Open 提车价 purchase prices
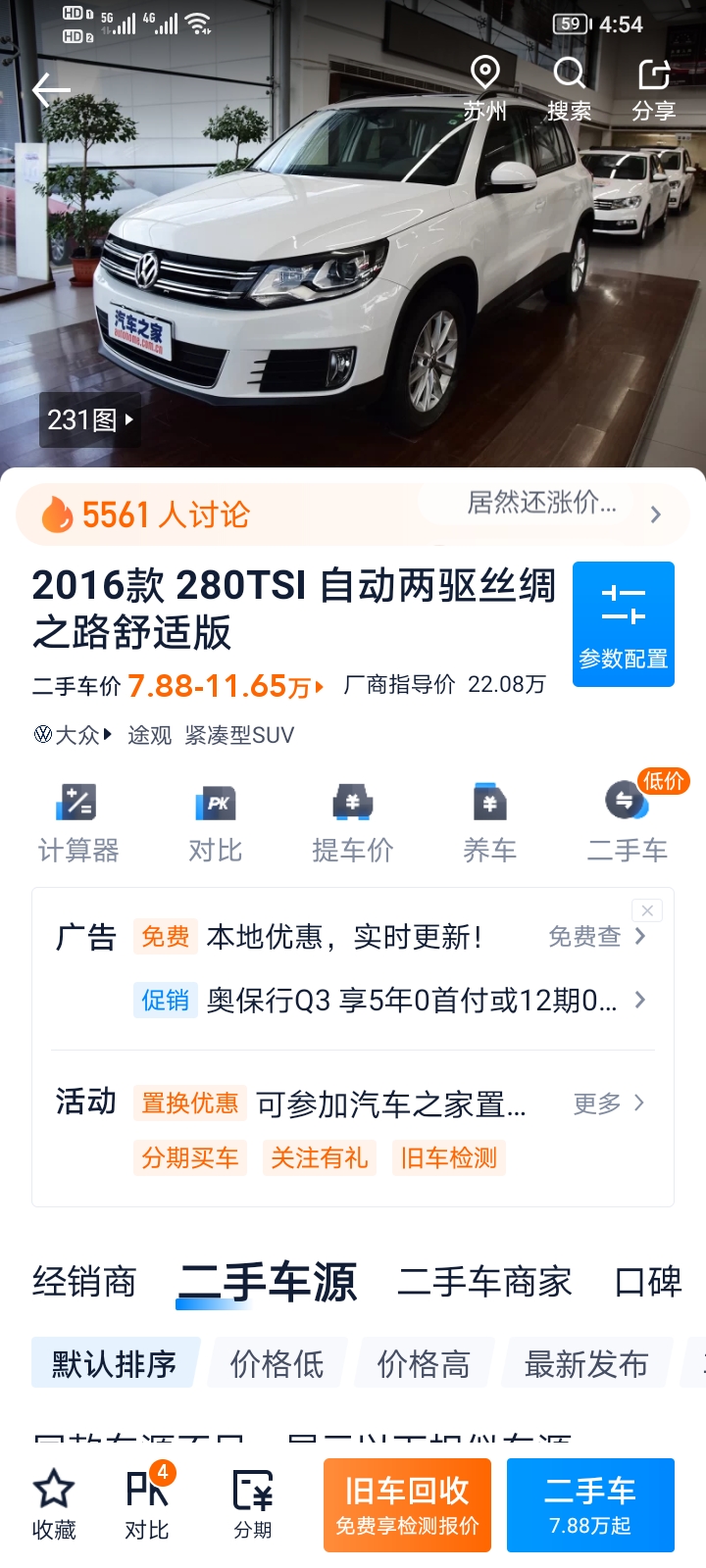This screenshot has width=706, height=1568. (353, 823)
